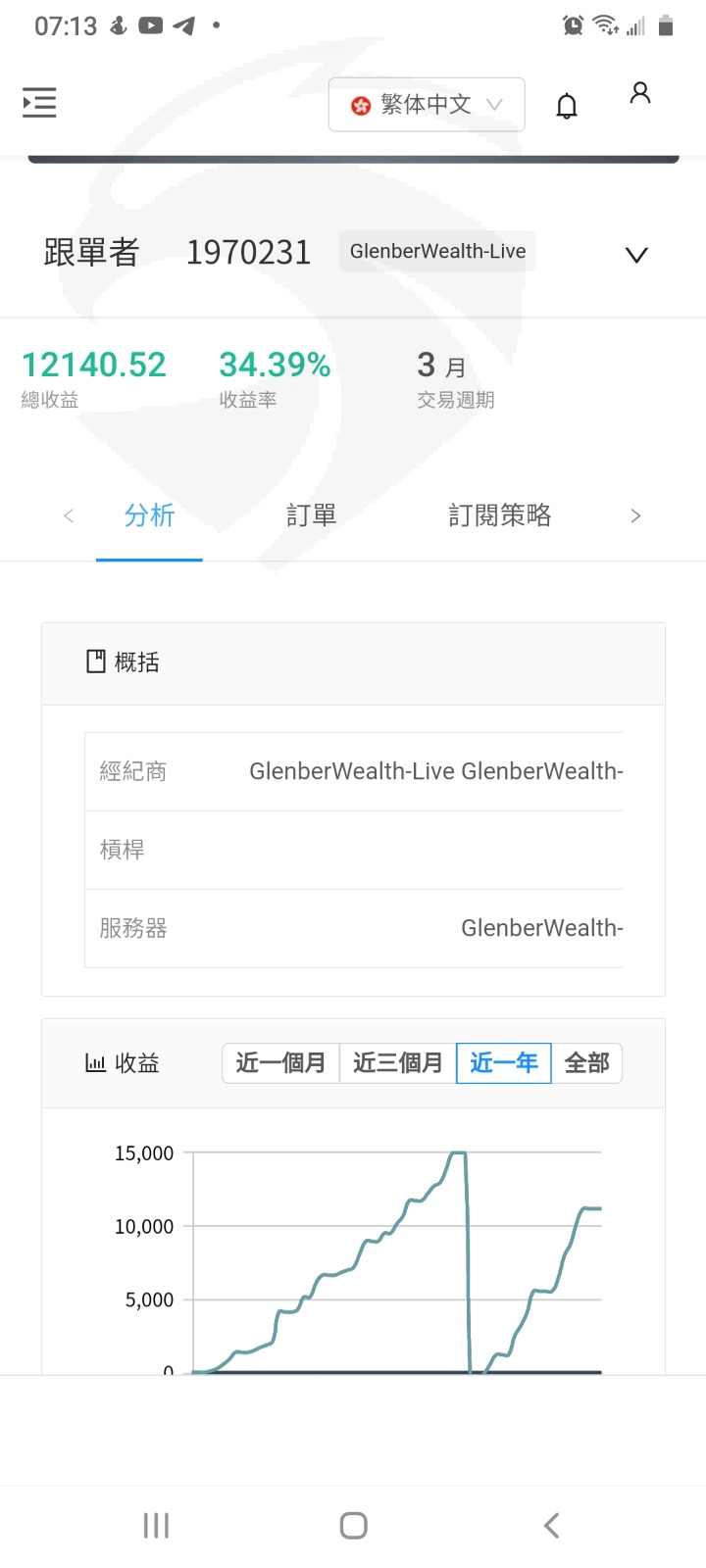Tap the left arrow of the tab bar
Image resolution: width=706 pixels, height=1568 pixels.
69,515
